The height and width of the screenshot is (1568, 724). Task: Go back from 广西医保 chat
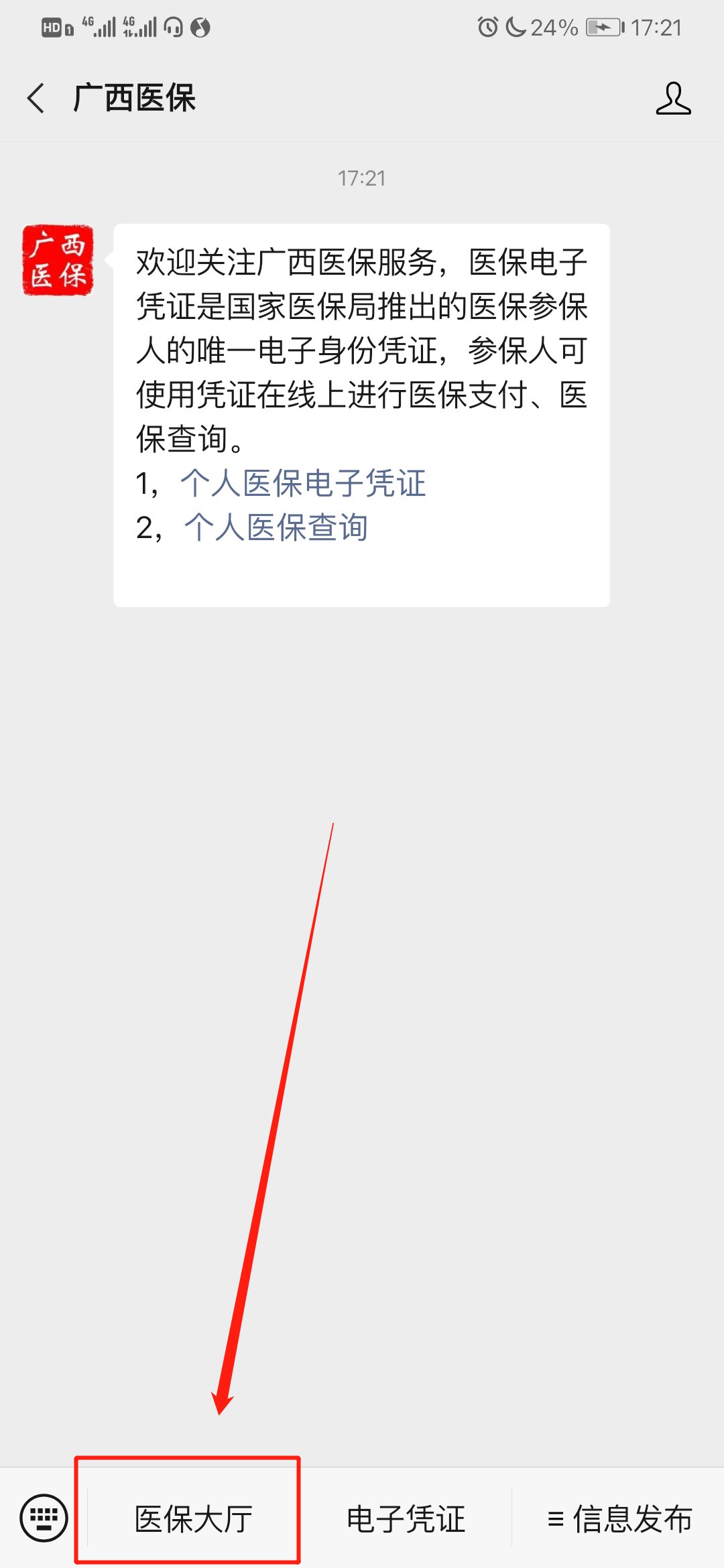point(36,98)
